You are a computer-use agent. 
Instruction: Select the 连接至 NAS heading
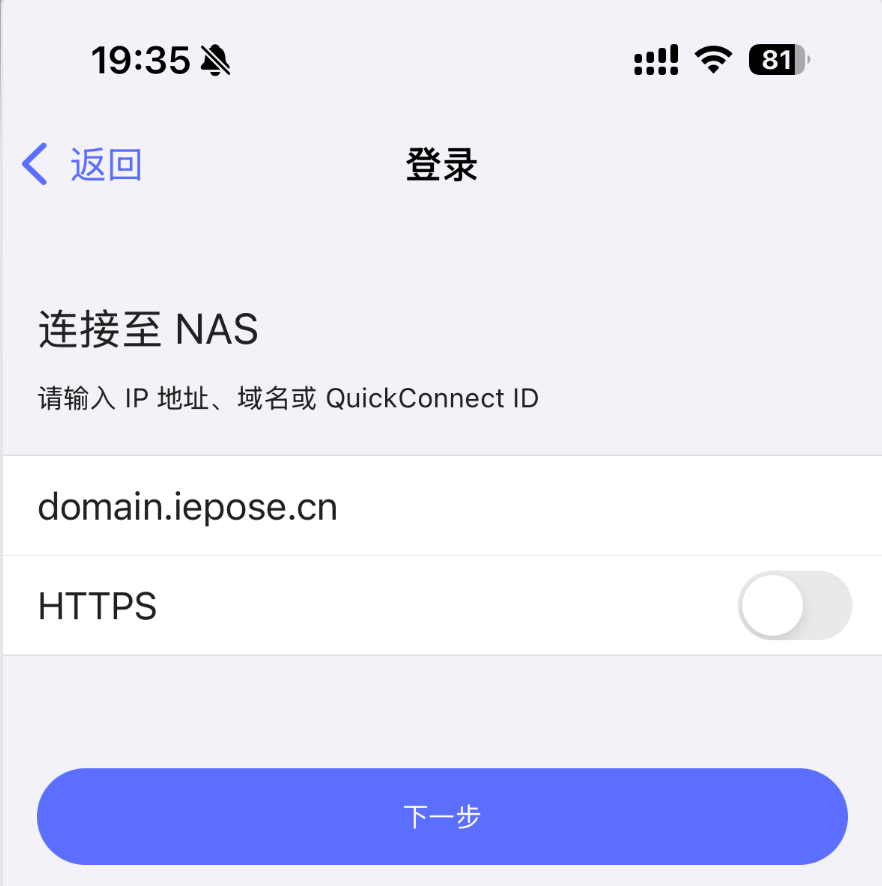(147, 329)
